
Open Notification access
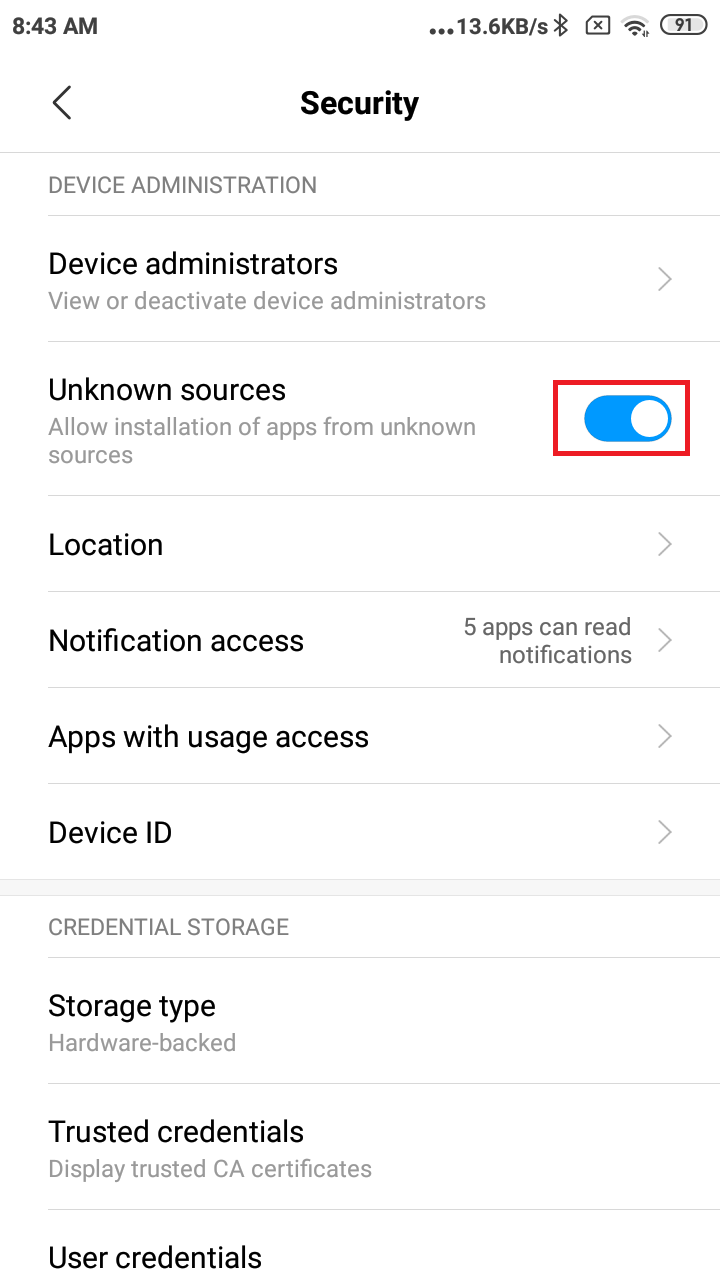[360, 640]
